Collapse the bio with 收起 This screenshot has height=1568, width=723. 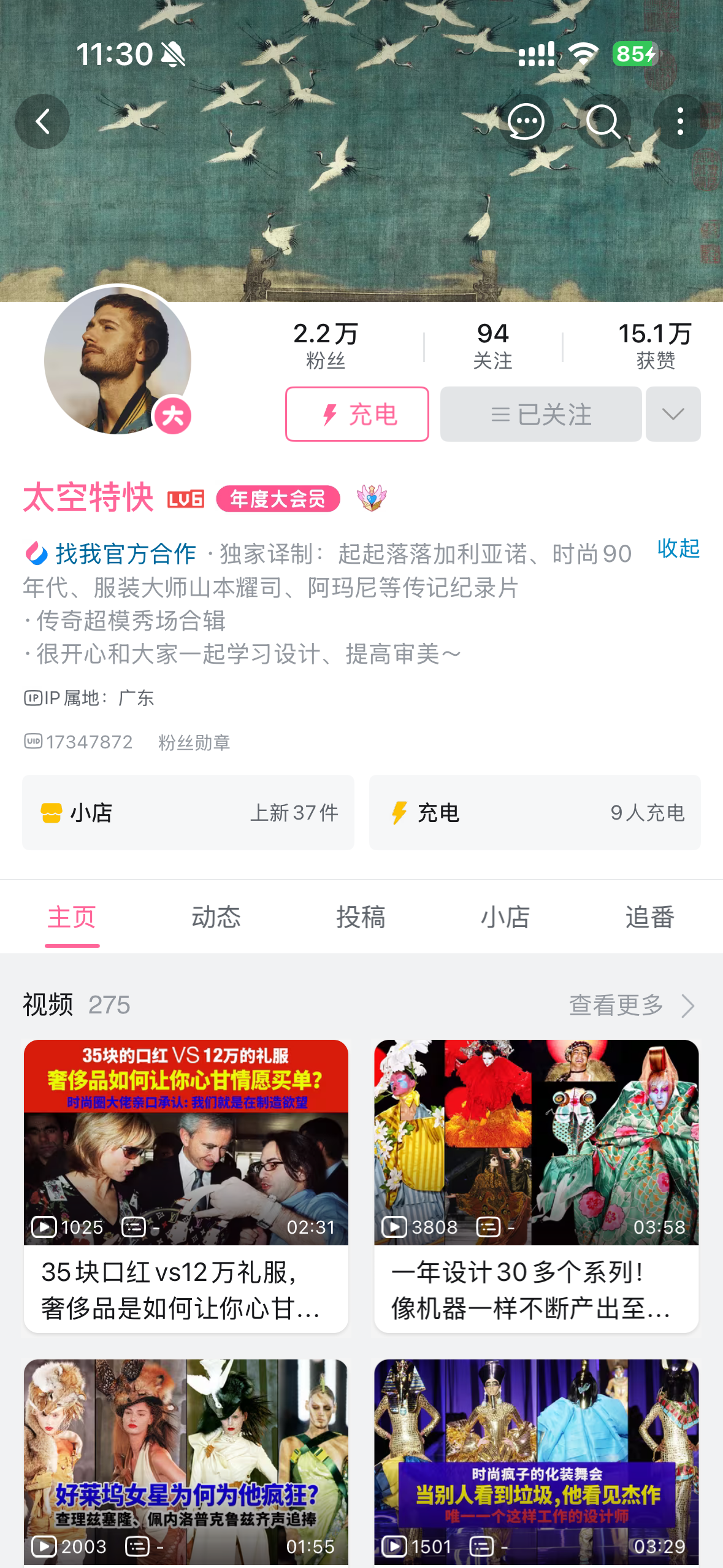(x=678, y=548)
